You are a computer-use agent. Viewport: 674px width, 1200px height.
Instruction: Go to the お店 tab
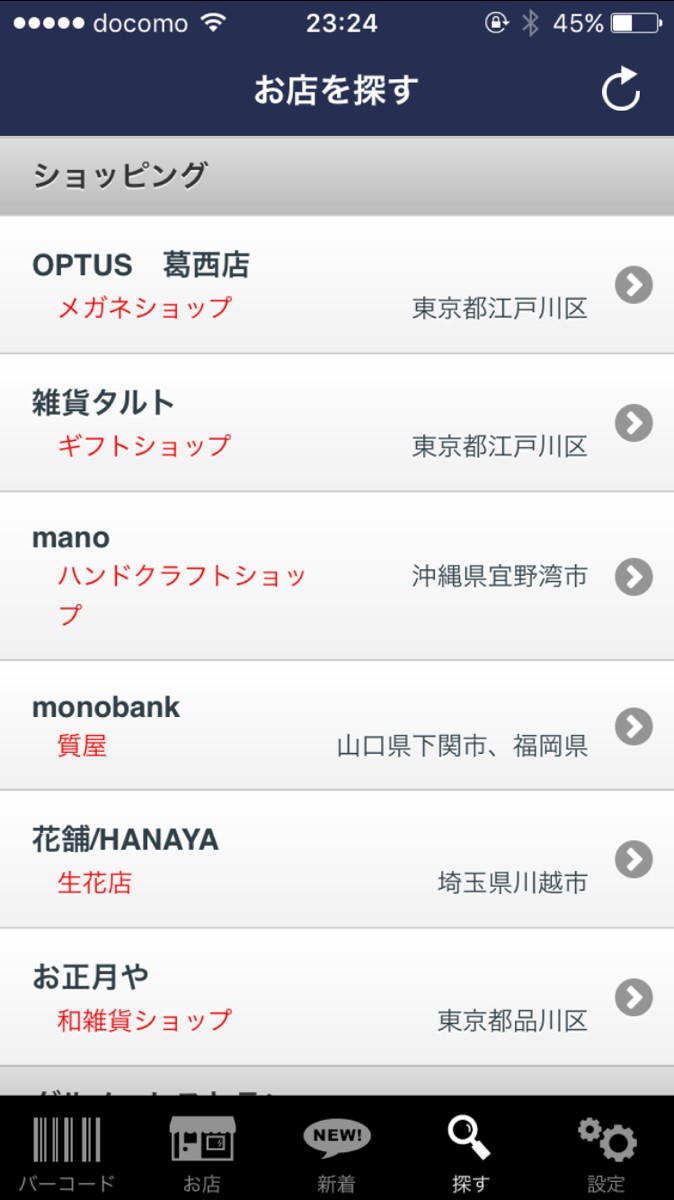tap(202, 1152)
